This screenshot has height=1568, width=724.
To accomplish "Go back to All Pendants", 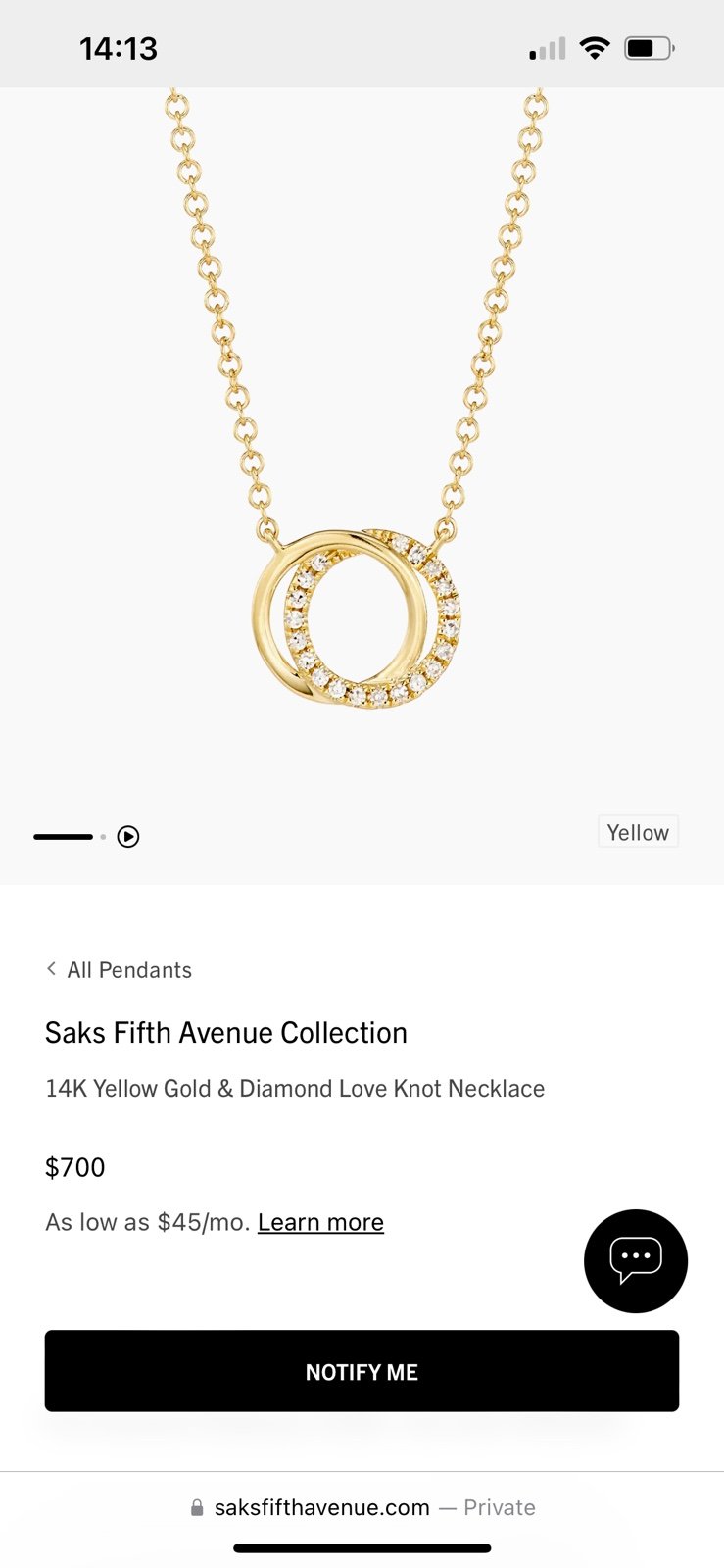I will click(119, 970).
